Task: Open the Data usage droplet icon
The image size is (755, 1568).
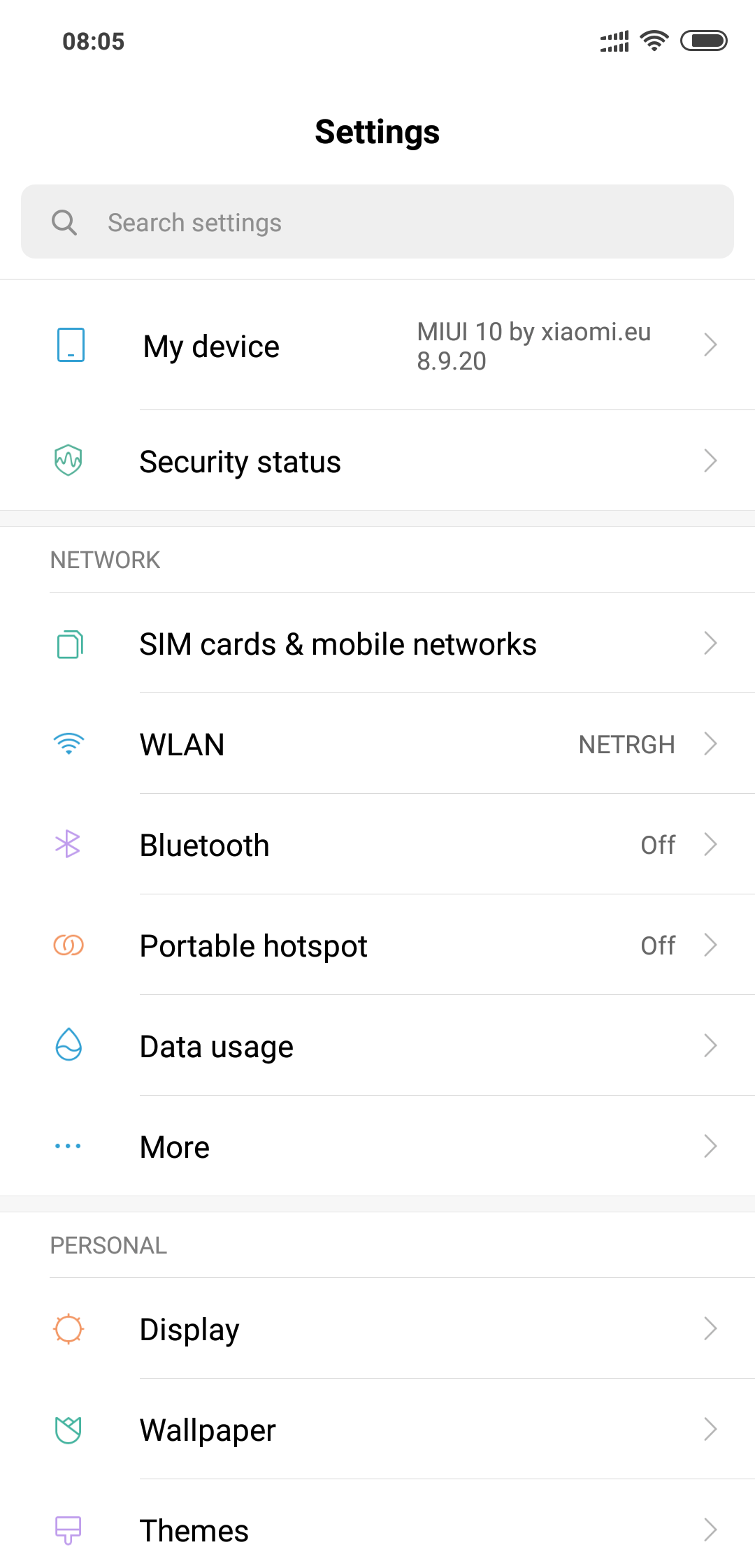Action: tap(67, 1046)
